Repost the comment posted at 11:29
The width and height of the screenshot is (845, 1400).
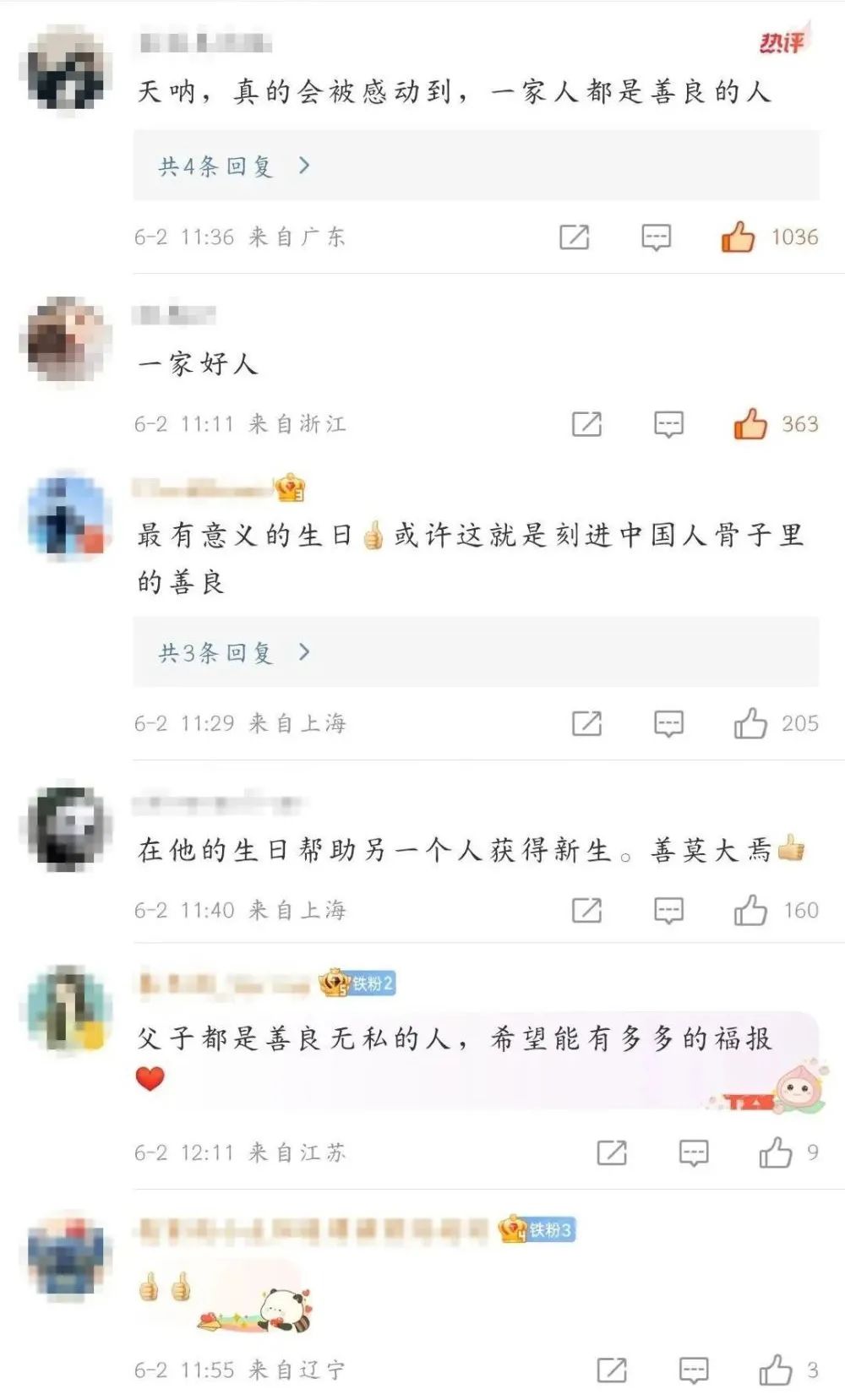click(x=587, y=724)
